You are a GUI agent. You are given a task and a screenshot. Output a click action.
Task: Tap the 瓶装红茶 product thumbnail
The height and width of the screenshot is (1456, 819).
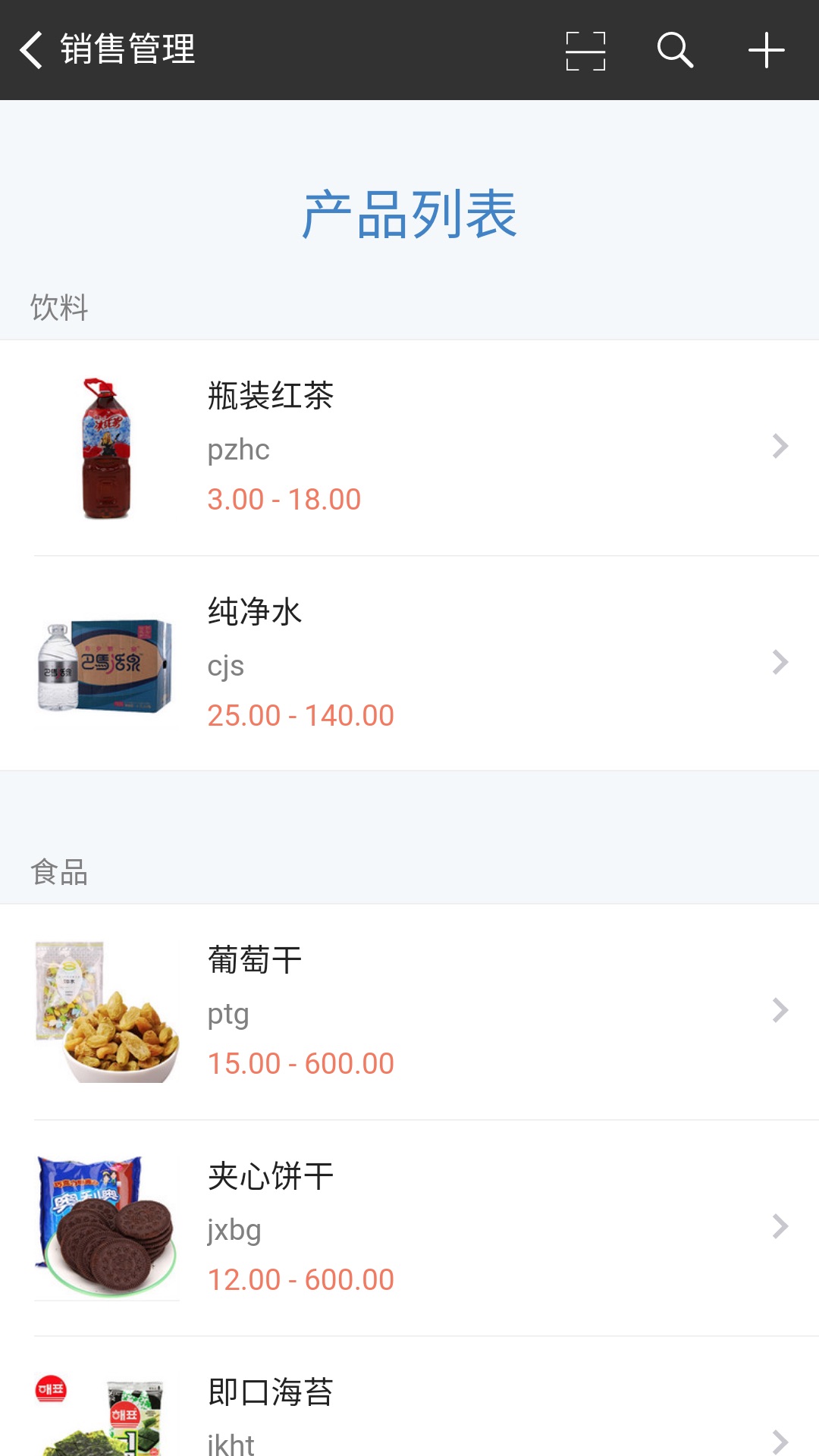pos(106,447)
